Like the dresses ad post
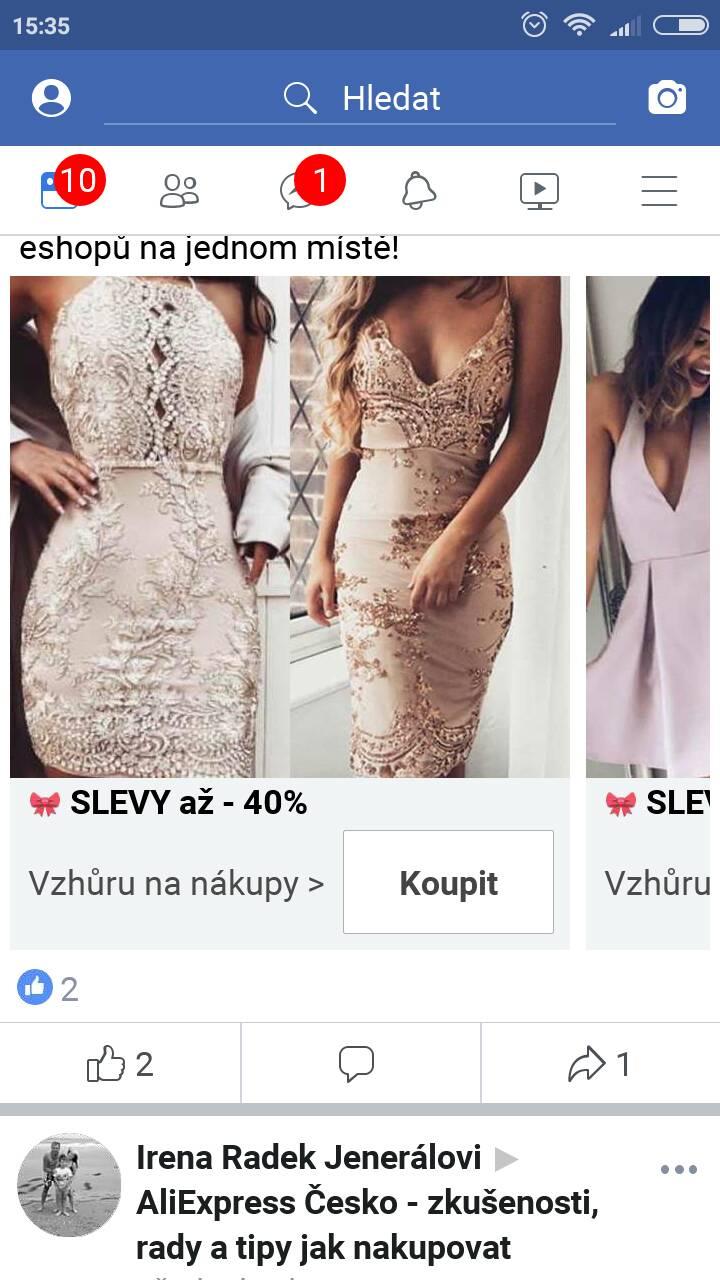The height and width of the screenshot is (1280, 720). (120, 1064)
